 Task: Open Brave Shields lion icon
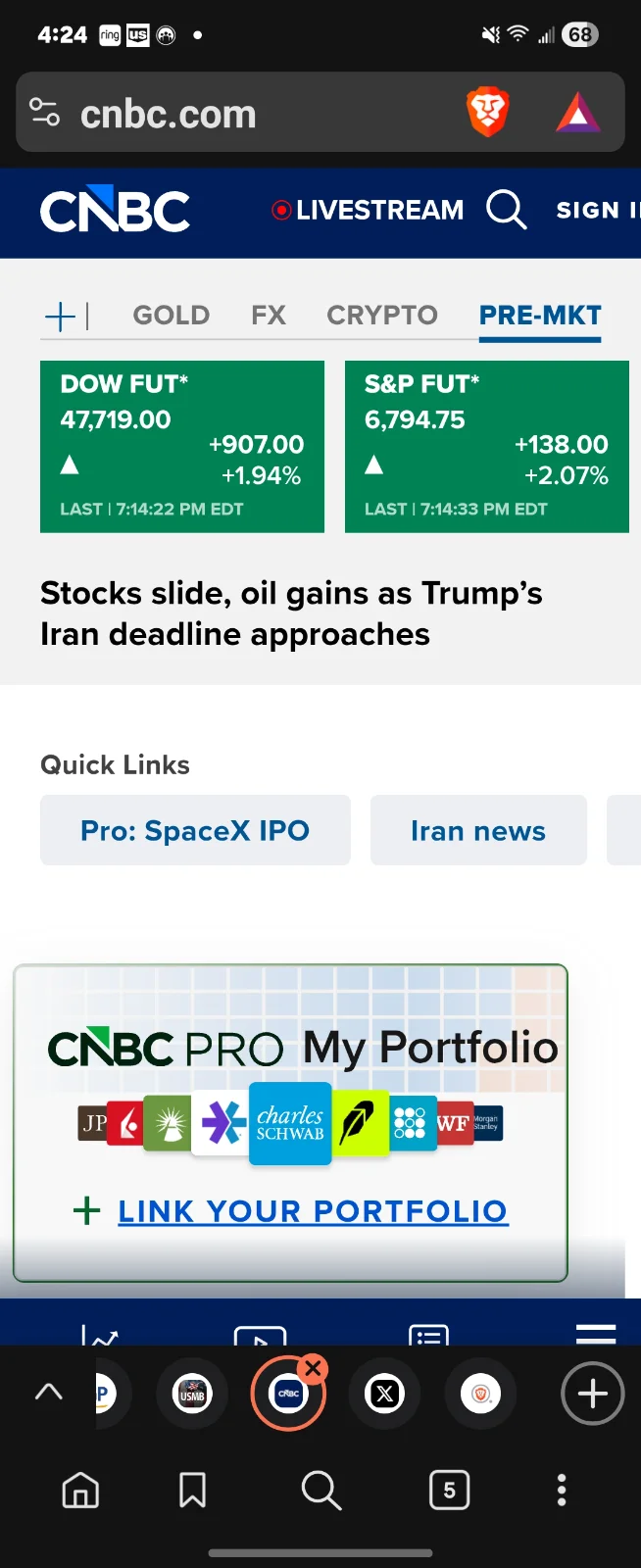pos(487,112)
